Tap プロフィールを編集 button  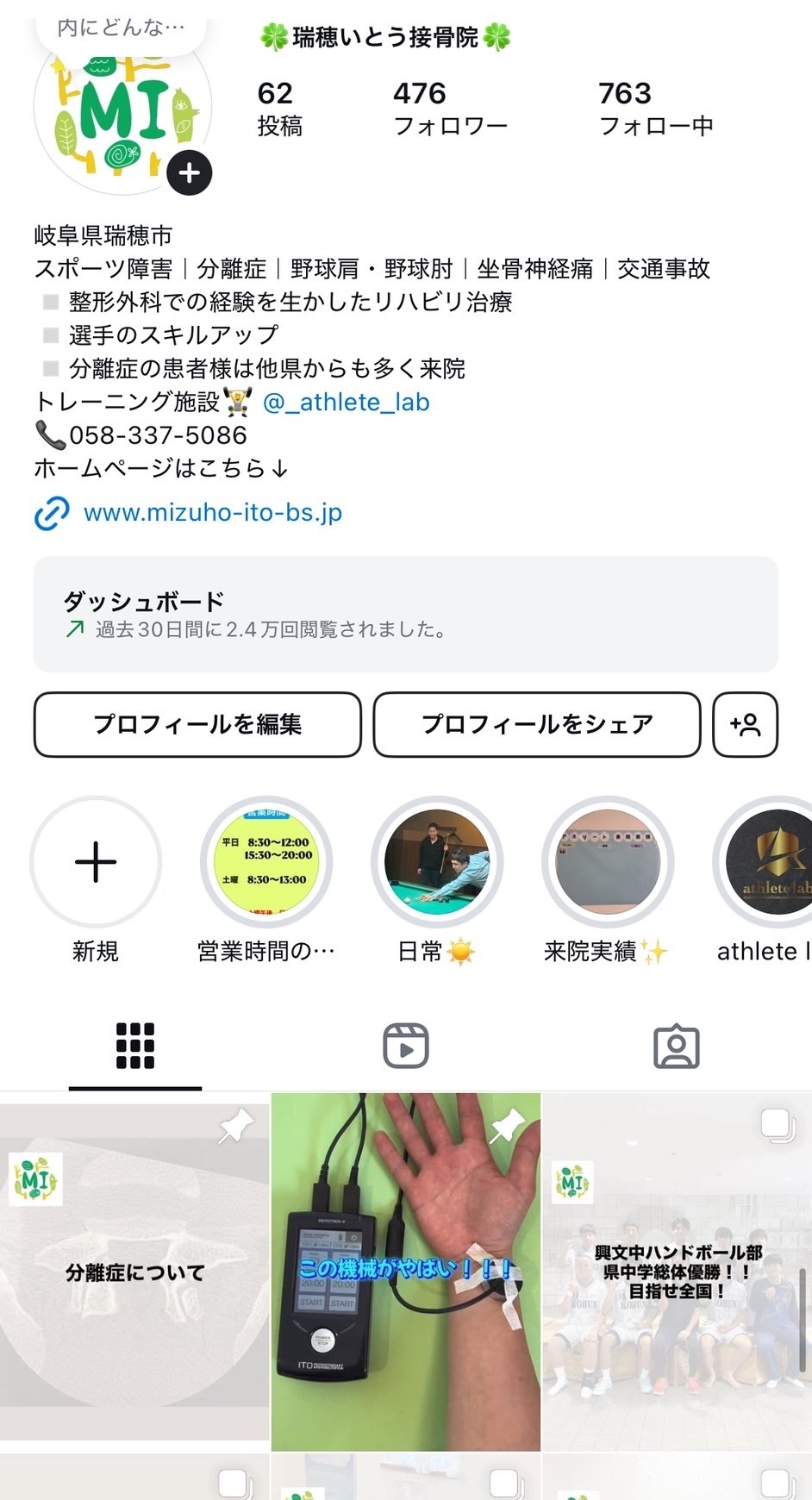(x=197, y=724)
